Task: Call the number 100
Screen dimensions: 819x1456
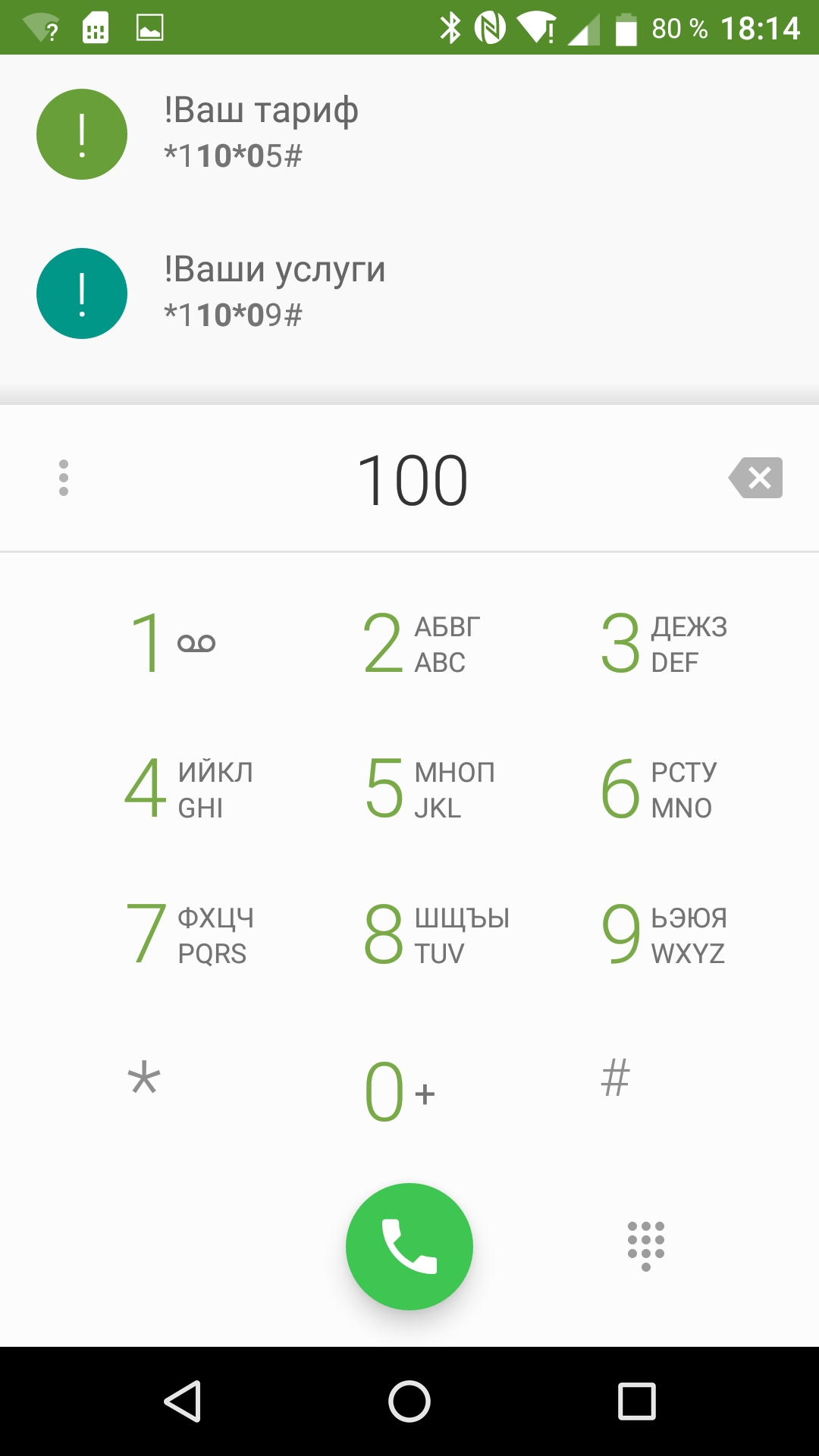Action: pos(409,1246)
